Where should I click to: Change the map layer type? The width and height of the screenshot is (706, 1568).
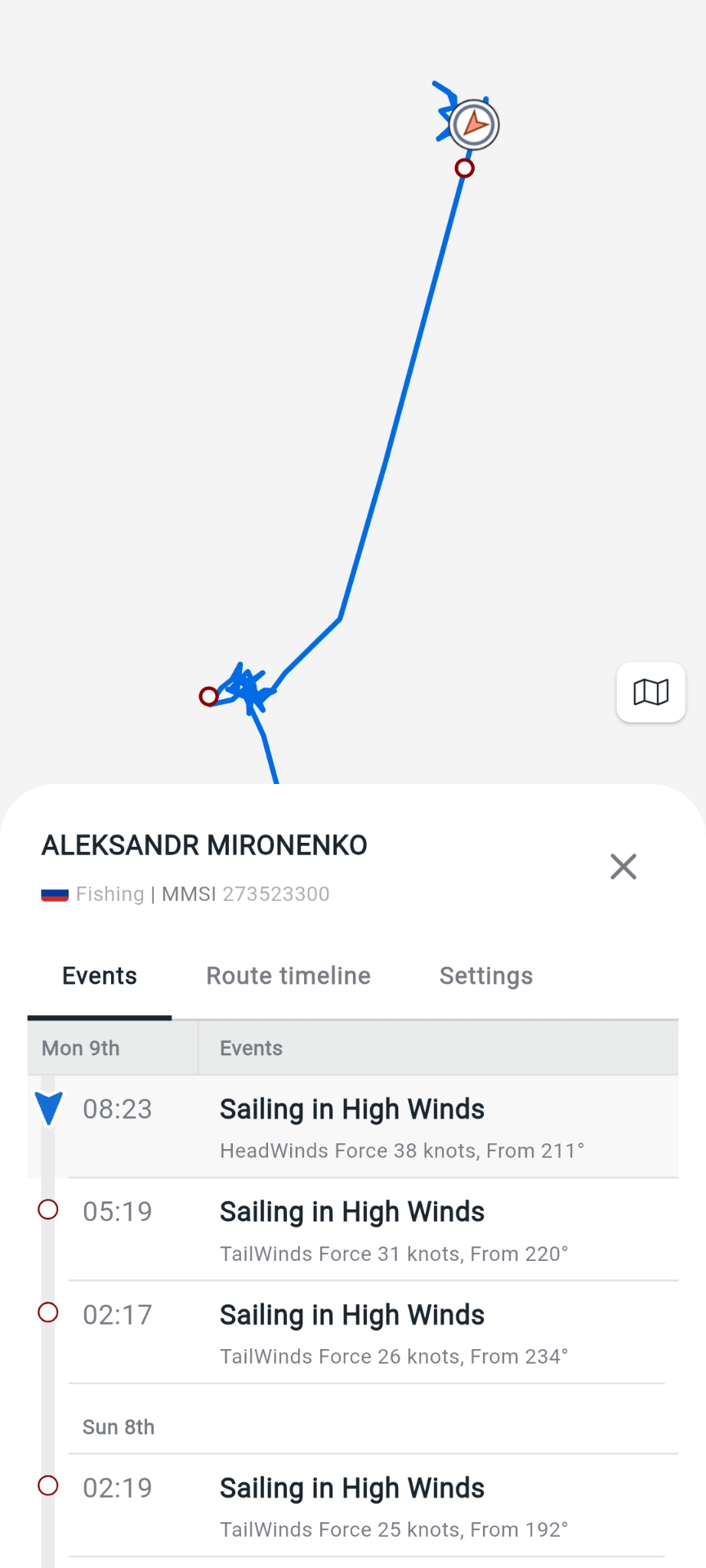pyautogui.click(x=650, y=693)
